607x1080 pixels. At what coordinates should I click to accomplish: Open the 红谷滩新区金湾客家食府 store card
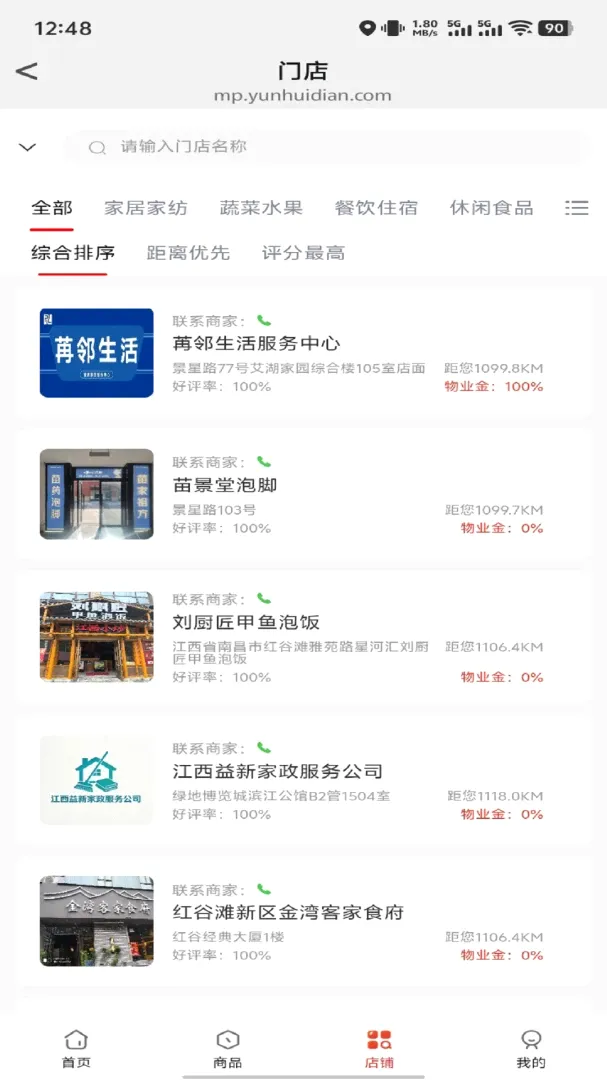303,921
